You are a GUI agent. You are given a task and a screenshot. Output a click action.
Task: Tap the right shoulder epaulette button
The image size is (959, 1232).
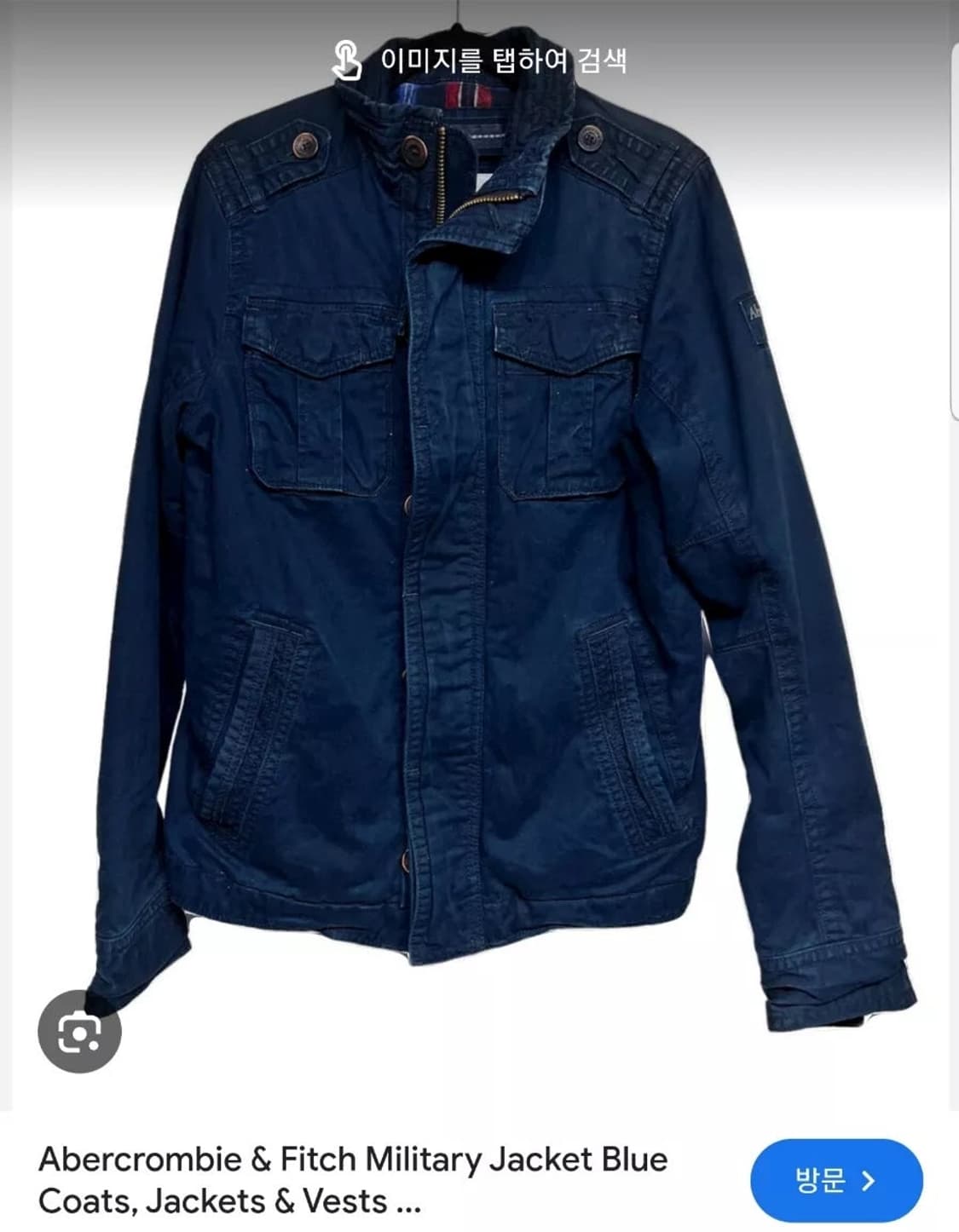(x=590, y=139)
